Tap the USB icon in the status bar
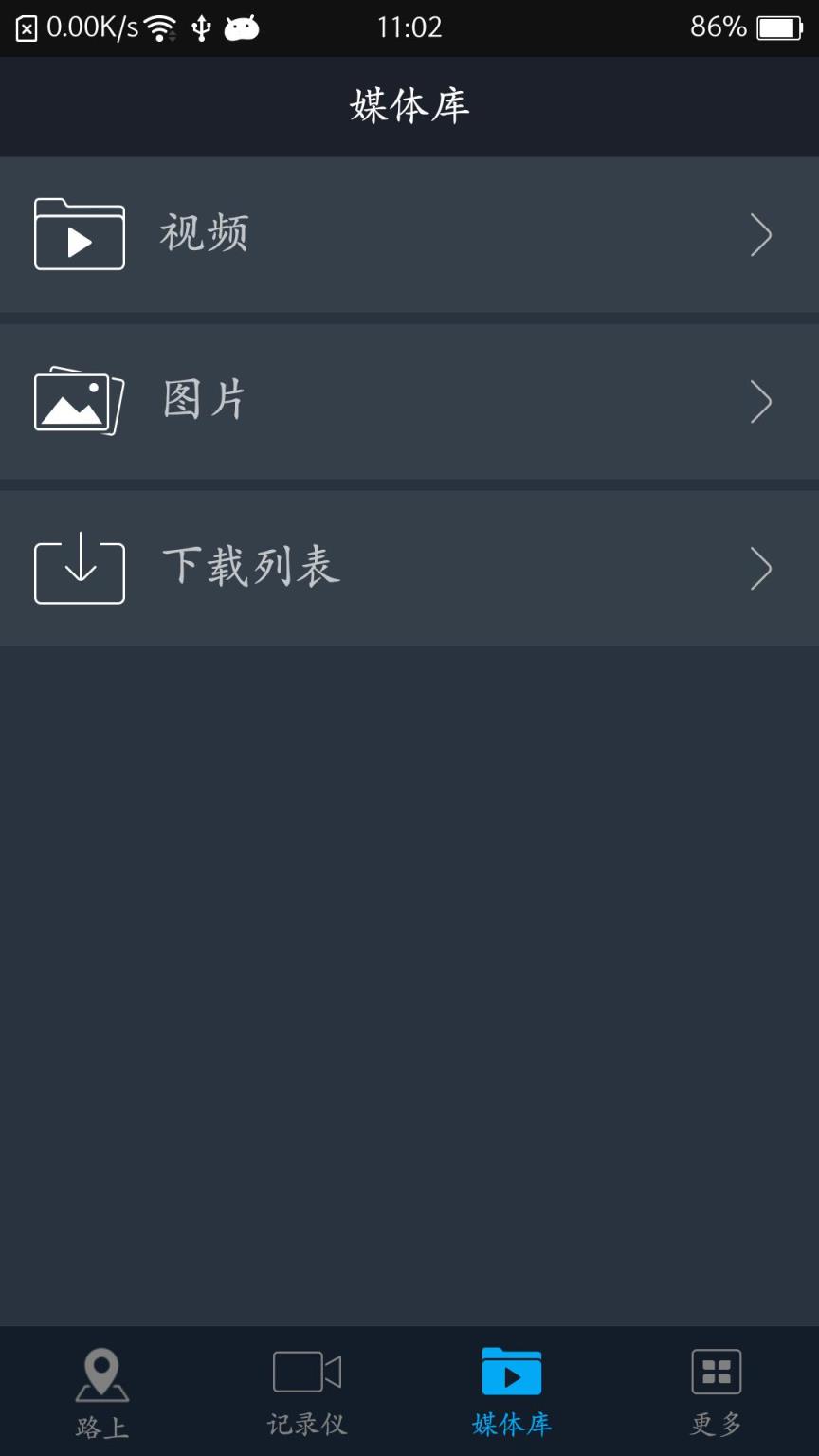This screenshot has width=819, height=1456. (200, 27)
